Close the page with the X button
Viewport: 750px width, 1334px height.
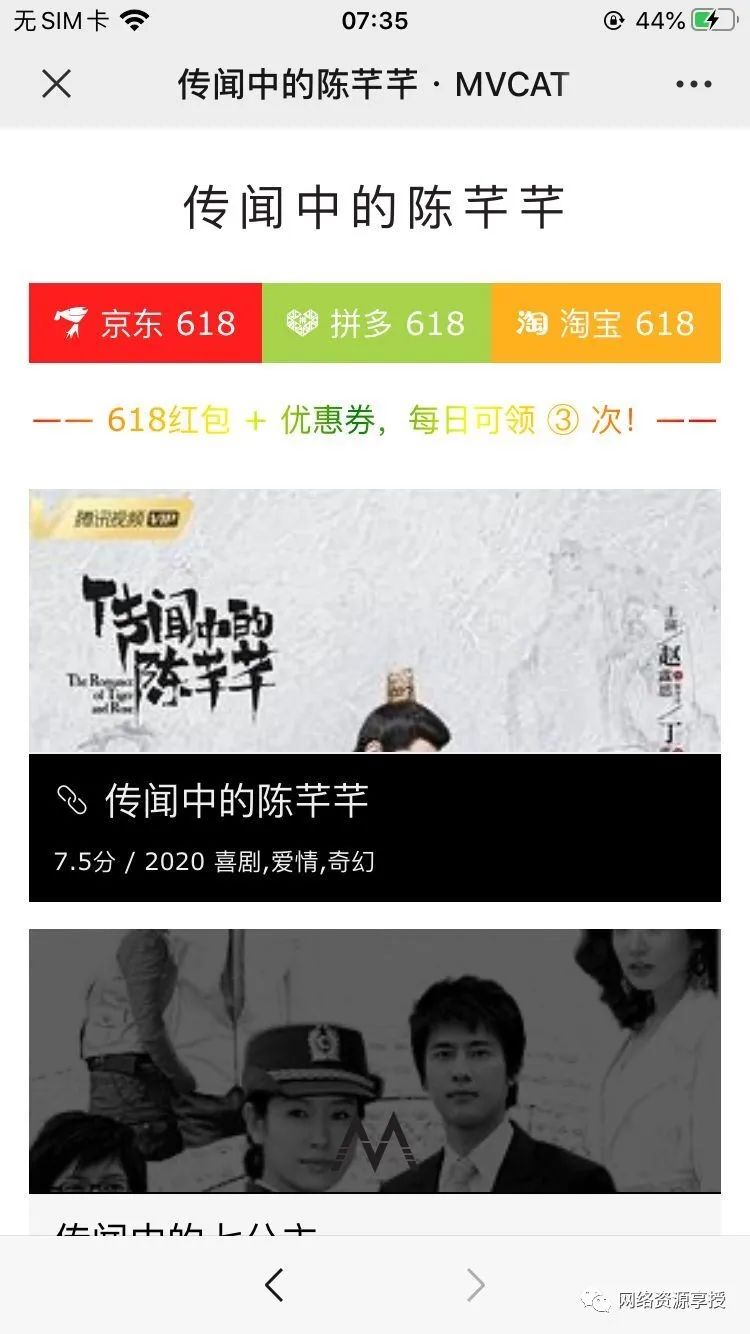point(56,84)
